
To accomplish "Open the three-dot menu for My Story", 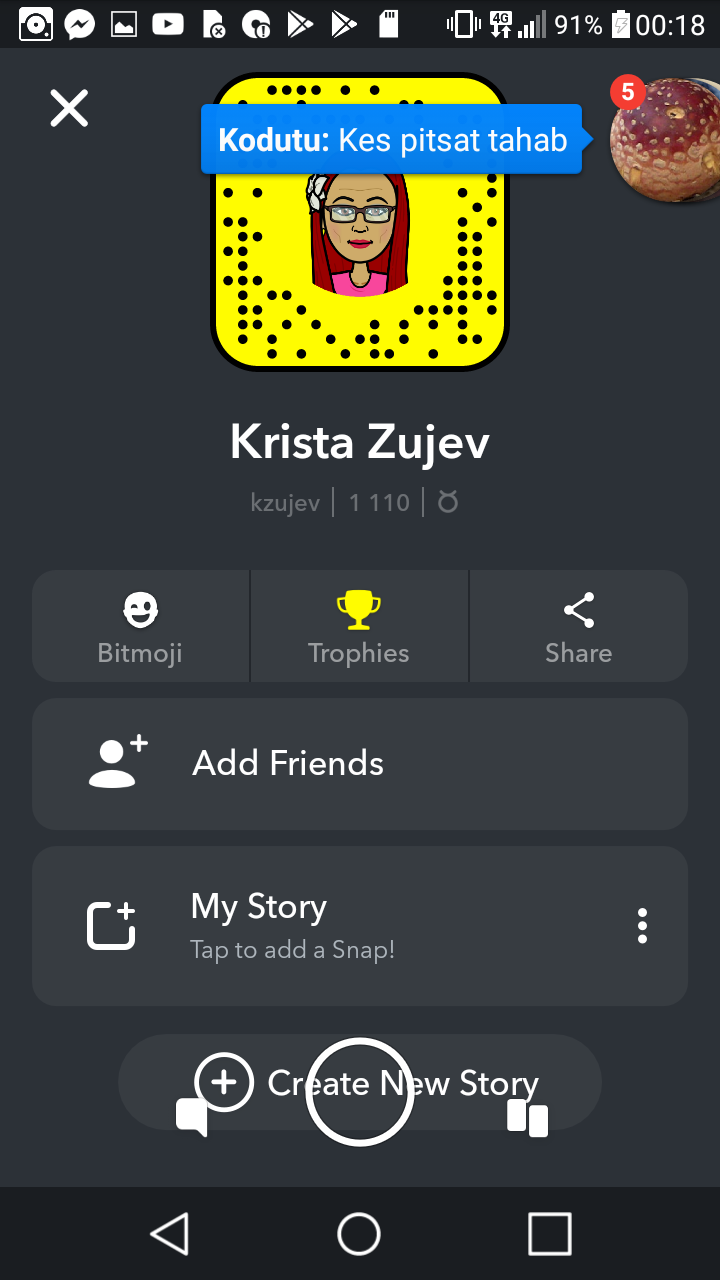I will pos(642,926).
